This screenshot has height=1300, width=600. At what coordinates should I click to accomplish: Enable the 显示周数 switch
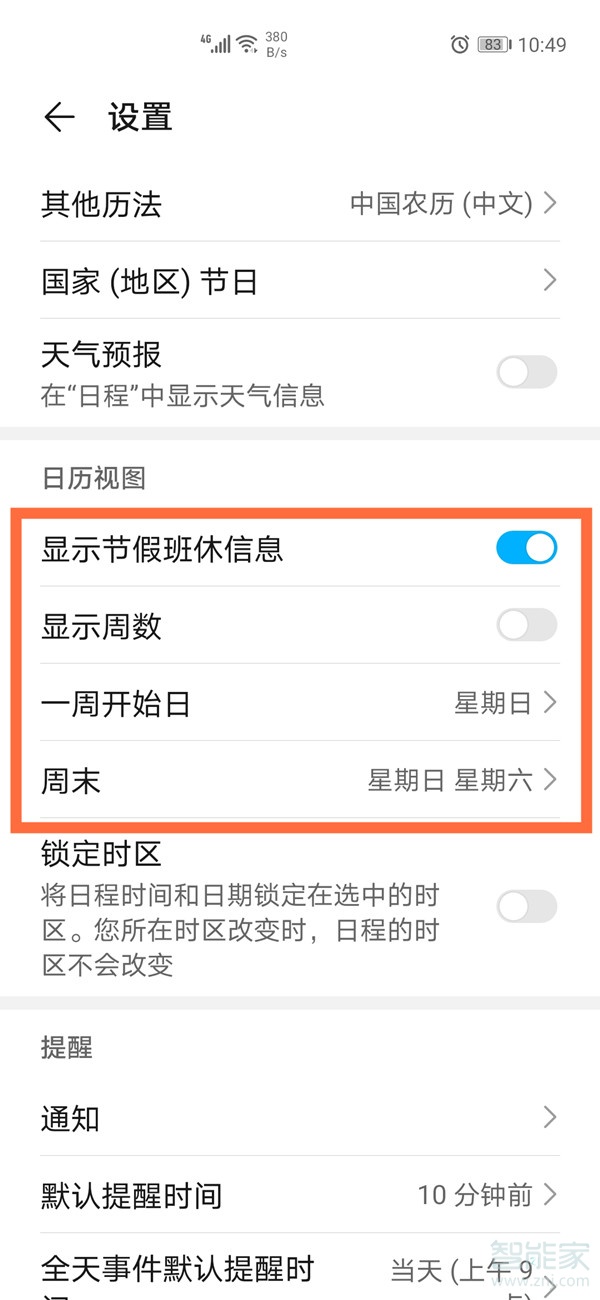(526, 626)
